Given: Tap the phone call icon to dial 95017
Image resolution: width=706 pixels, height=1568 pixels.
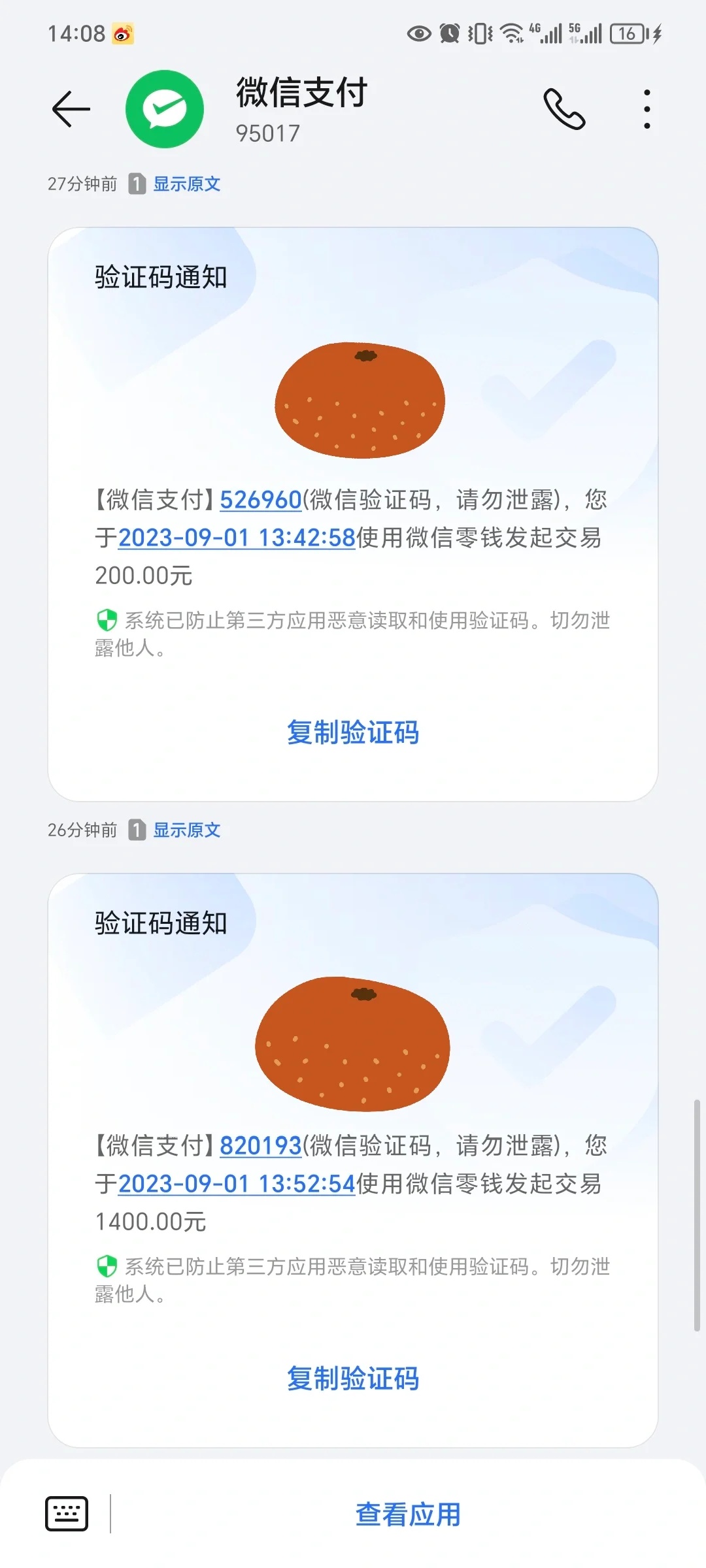Looking at the screenshot, I should (565, 109).
